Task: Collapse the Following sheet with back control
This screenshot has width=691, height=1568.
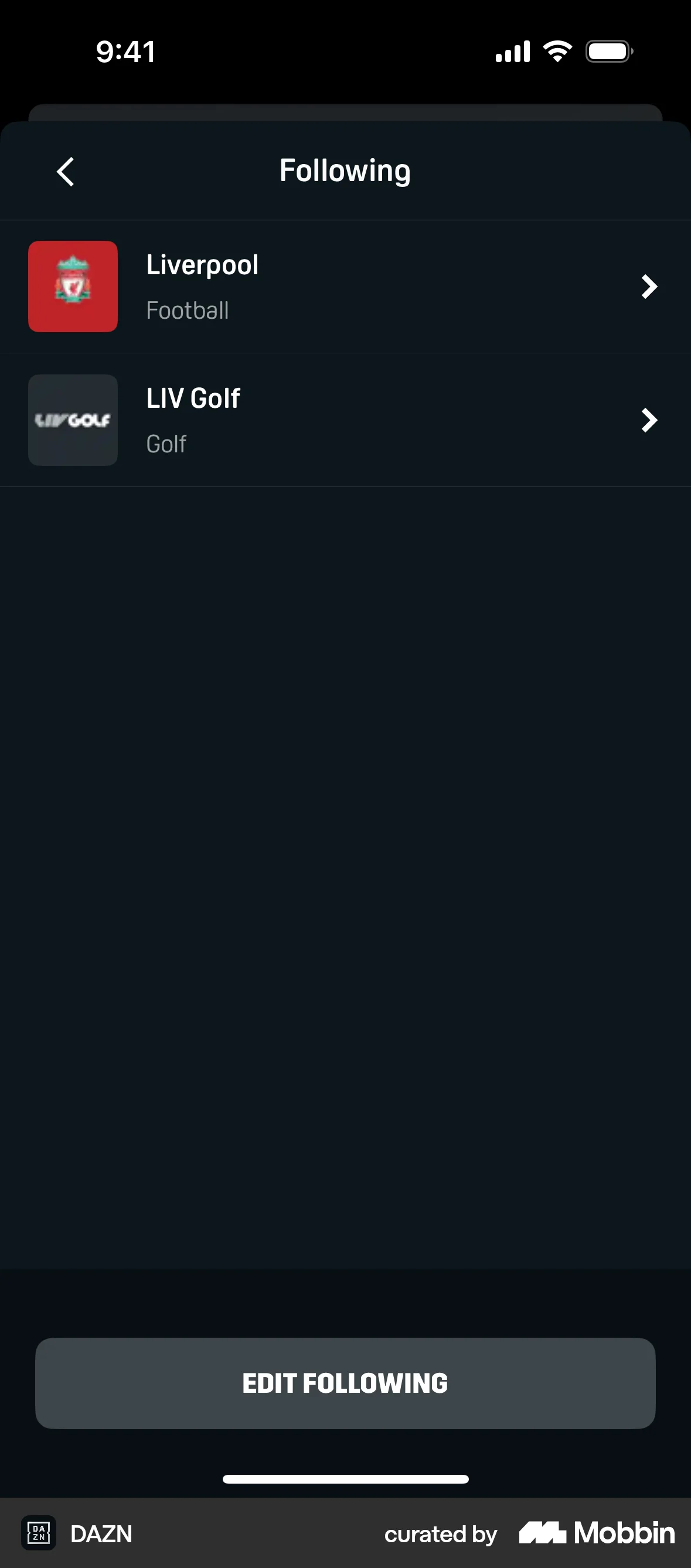Action: point(65,171)
